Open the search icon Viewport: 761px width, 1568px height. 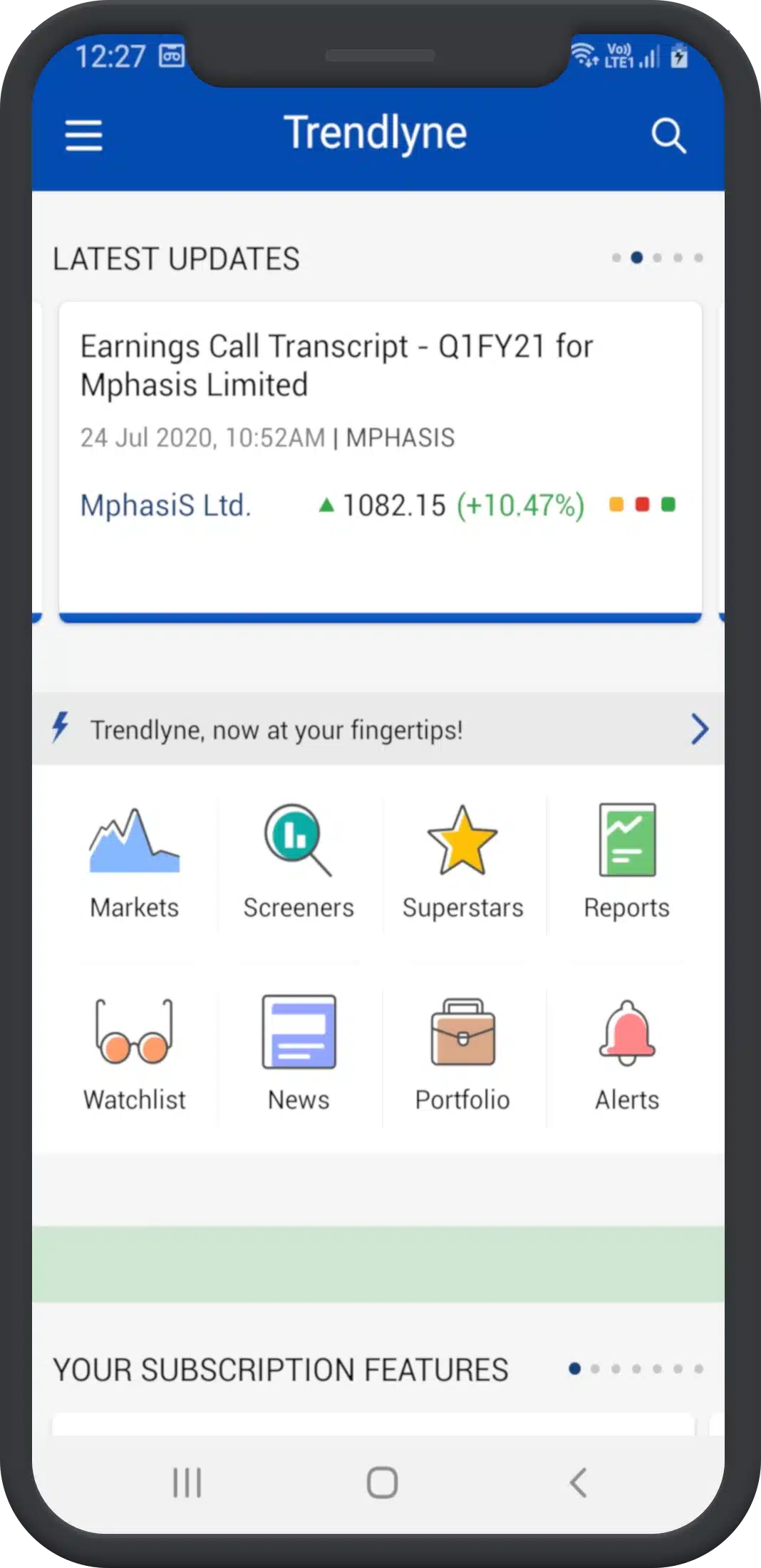[x=668, y=135]
